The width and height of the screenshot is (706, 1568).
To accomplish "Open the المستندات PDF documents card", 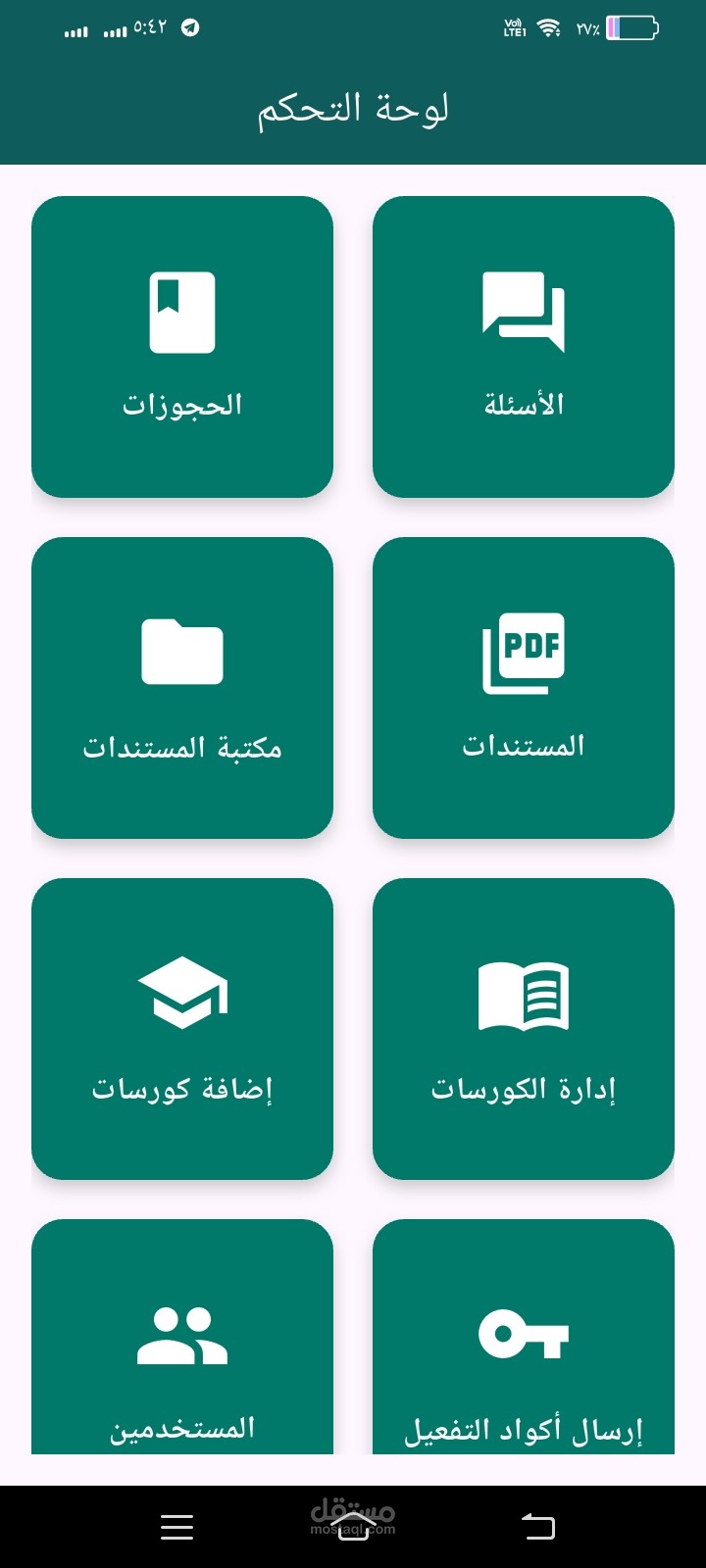I will coord(524,688).
